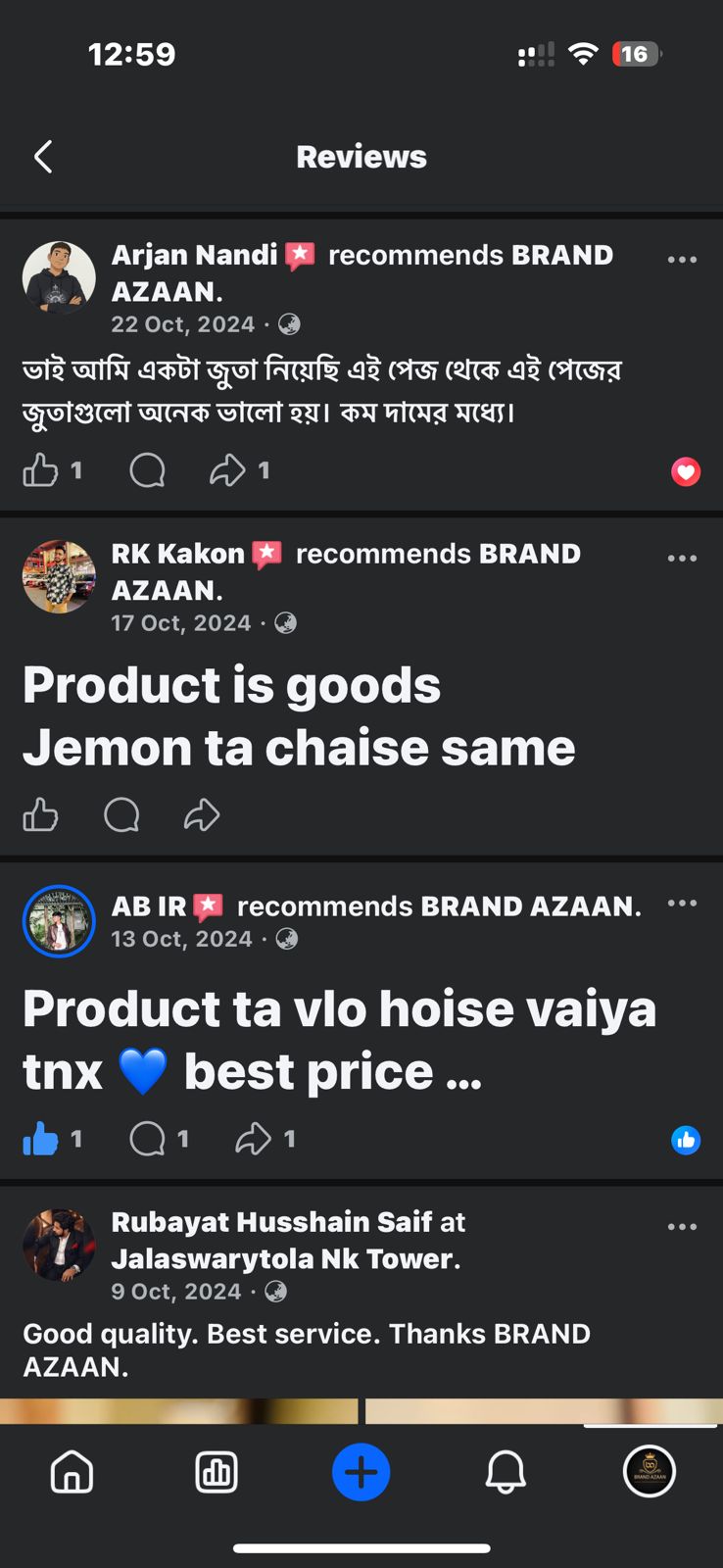Open the create post plus button
This screenshot has width=723, height=1568.
361,1471
